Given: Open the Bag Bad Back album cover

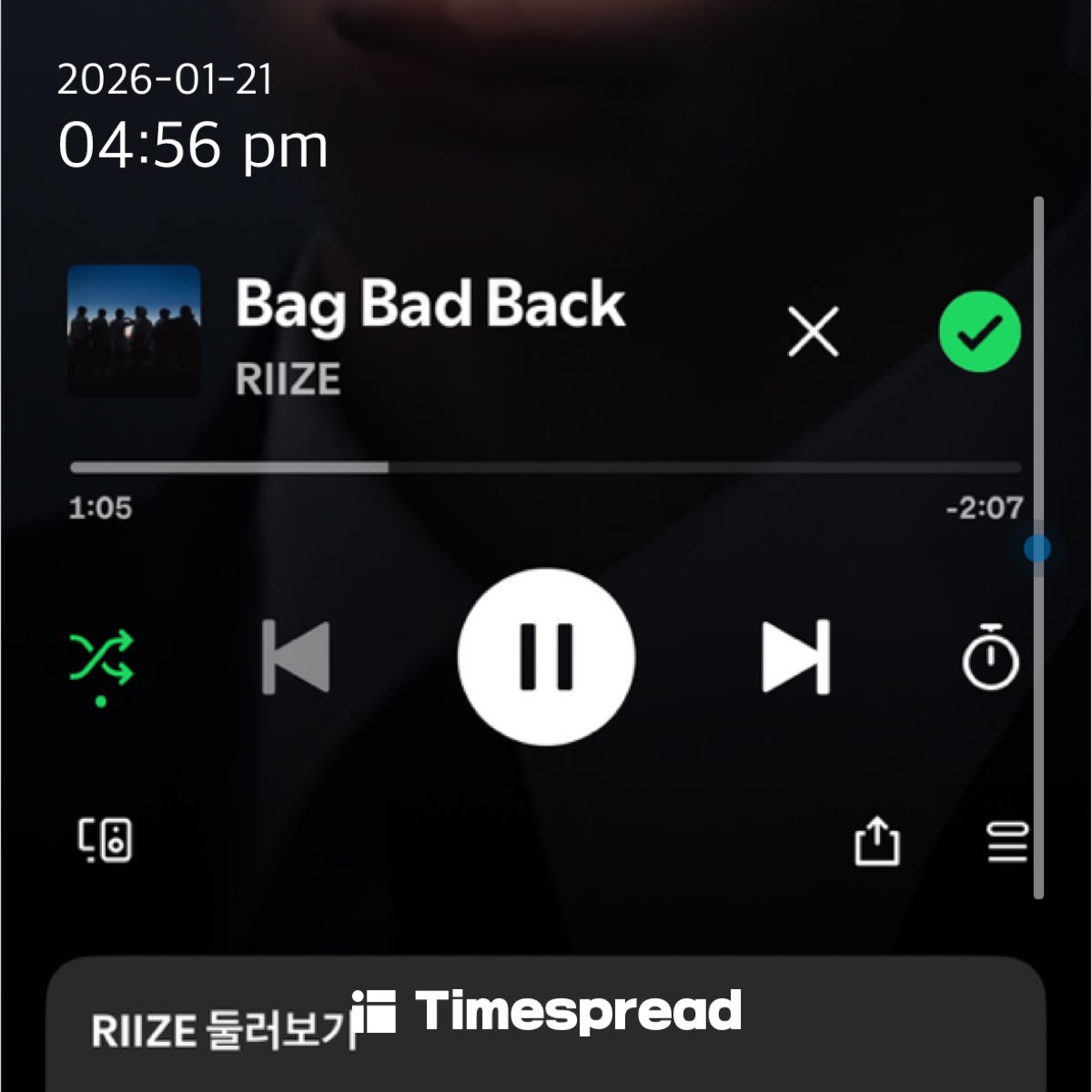Looking at the screenshot, I should [x=134, y=331].
